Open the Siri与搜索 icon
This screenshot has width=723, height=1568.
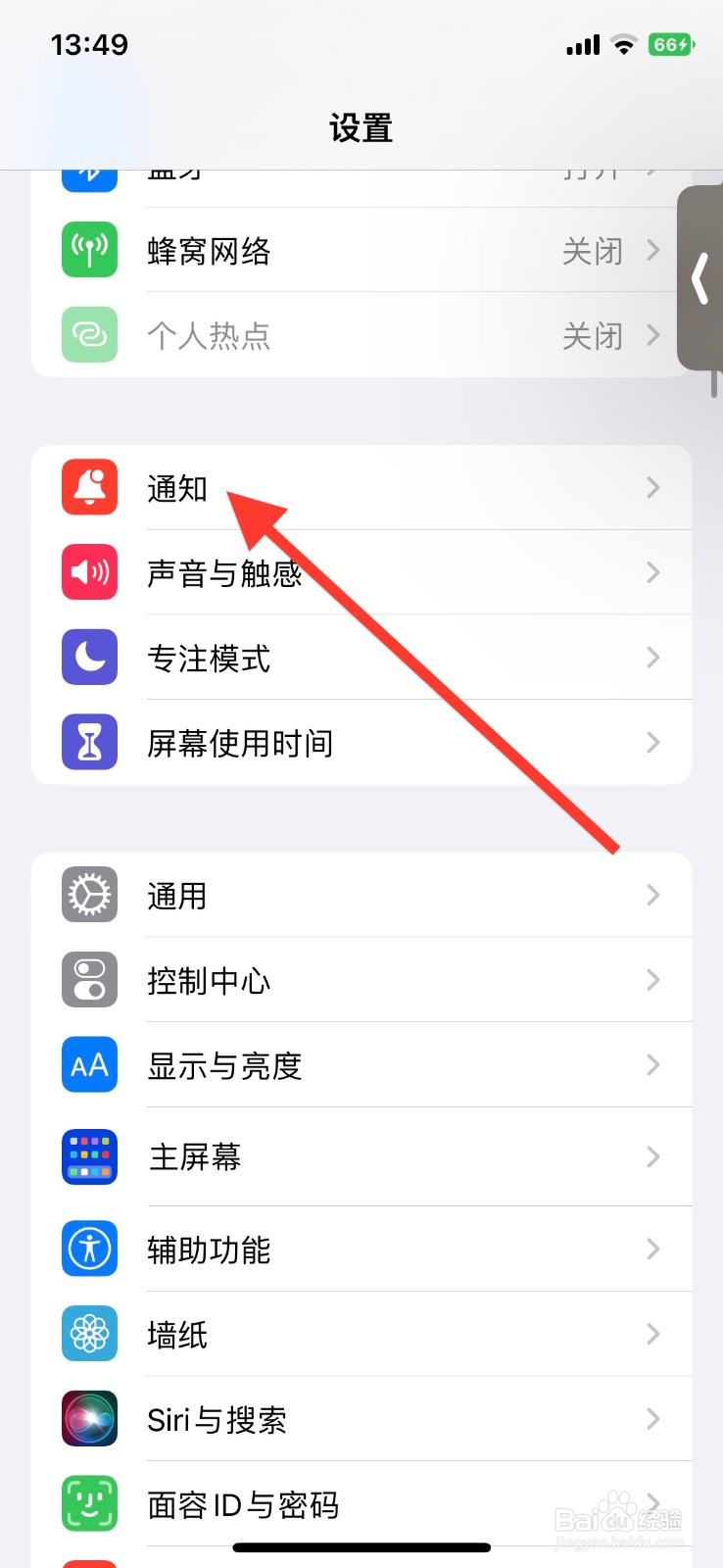pos(89,1419)
